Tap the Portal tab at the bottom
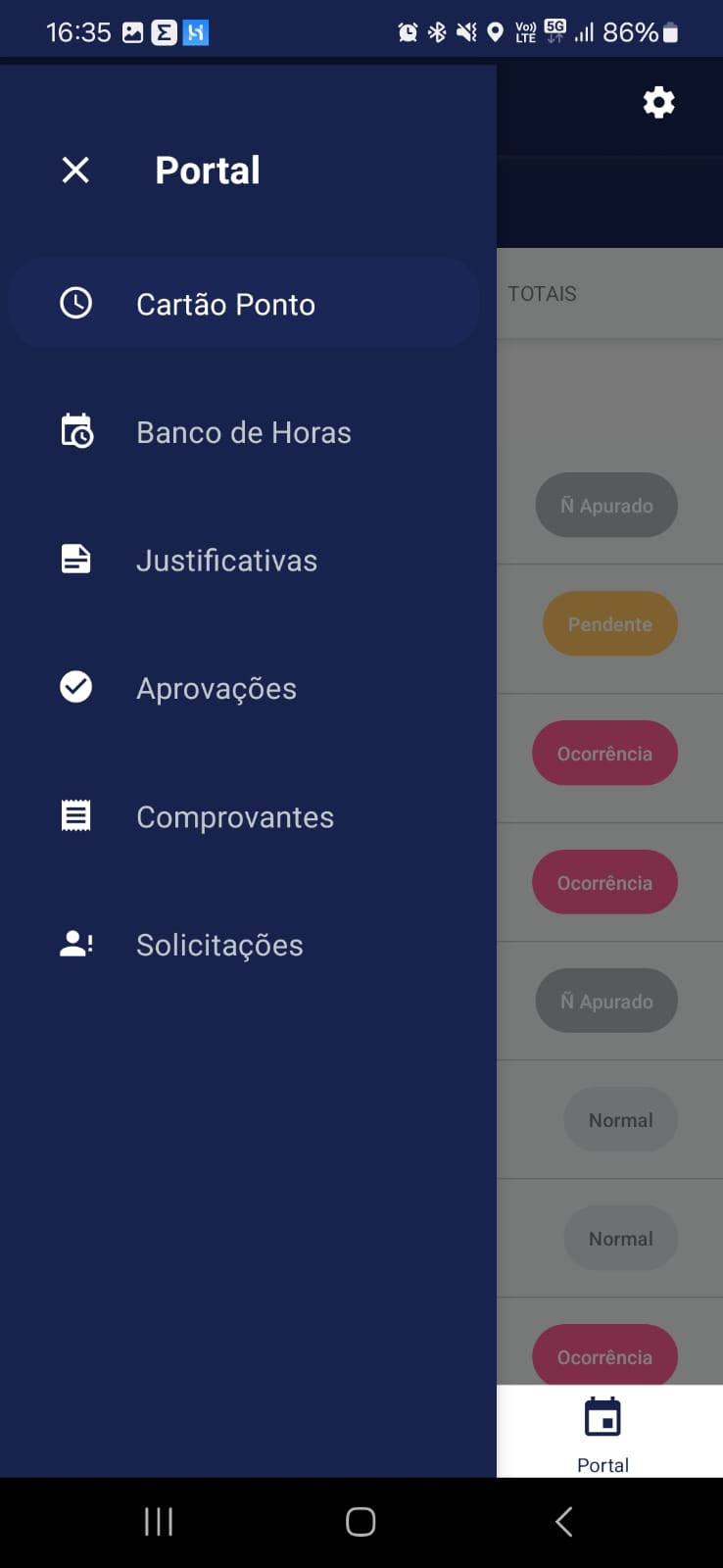Viewport: 723px width, 1568px height. tap(602, 1432)
